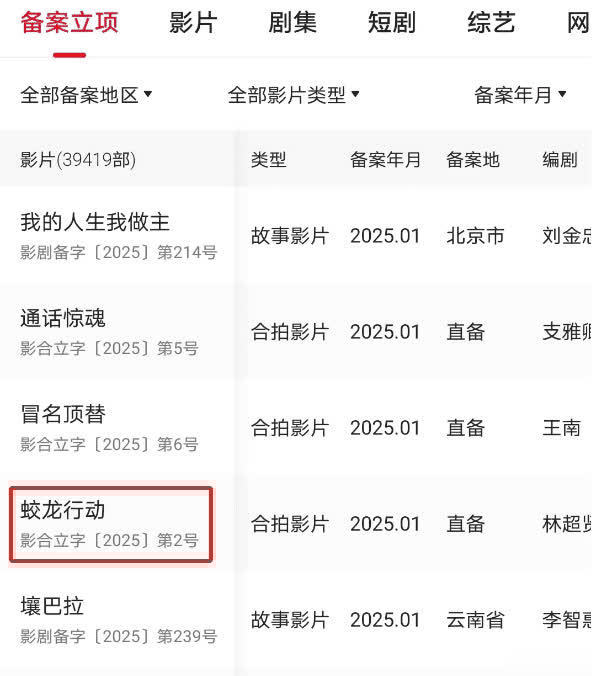Image resolution: width=602 pixels, height=676 pixels.
Task: Expand the 全部影片类型 filter
Action: coord(294,95)
